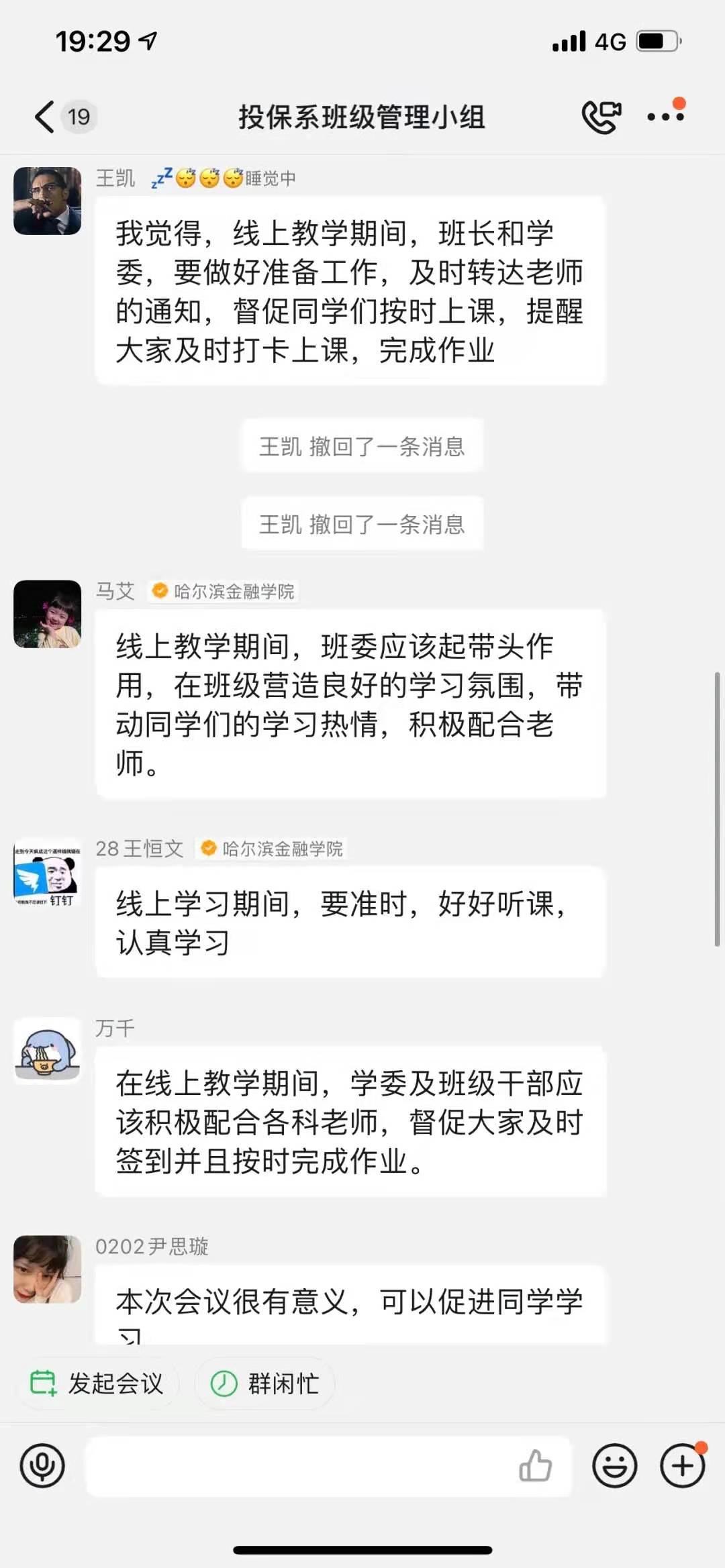Tap 发起会议 to start a meeting
725x1568 pixels.
coord(98,1383)
